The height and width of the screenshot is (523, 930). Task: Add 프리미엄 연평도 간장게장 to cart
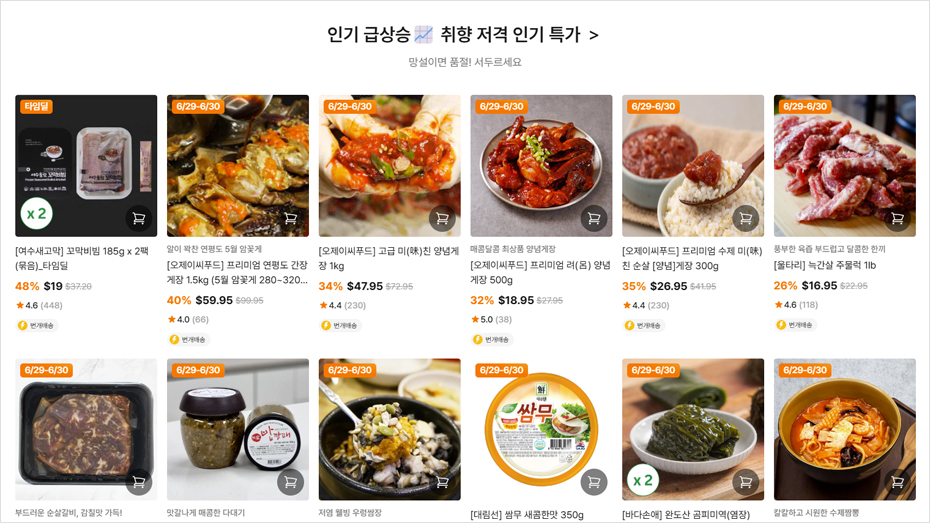click(290, 218)
